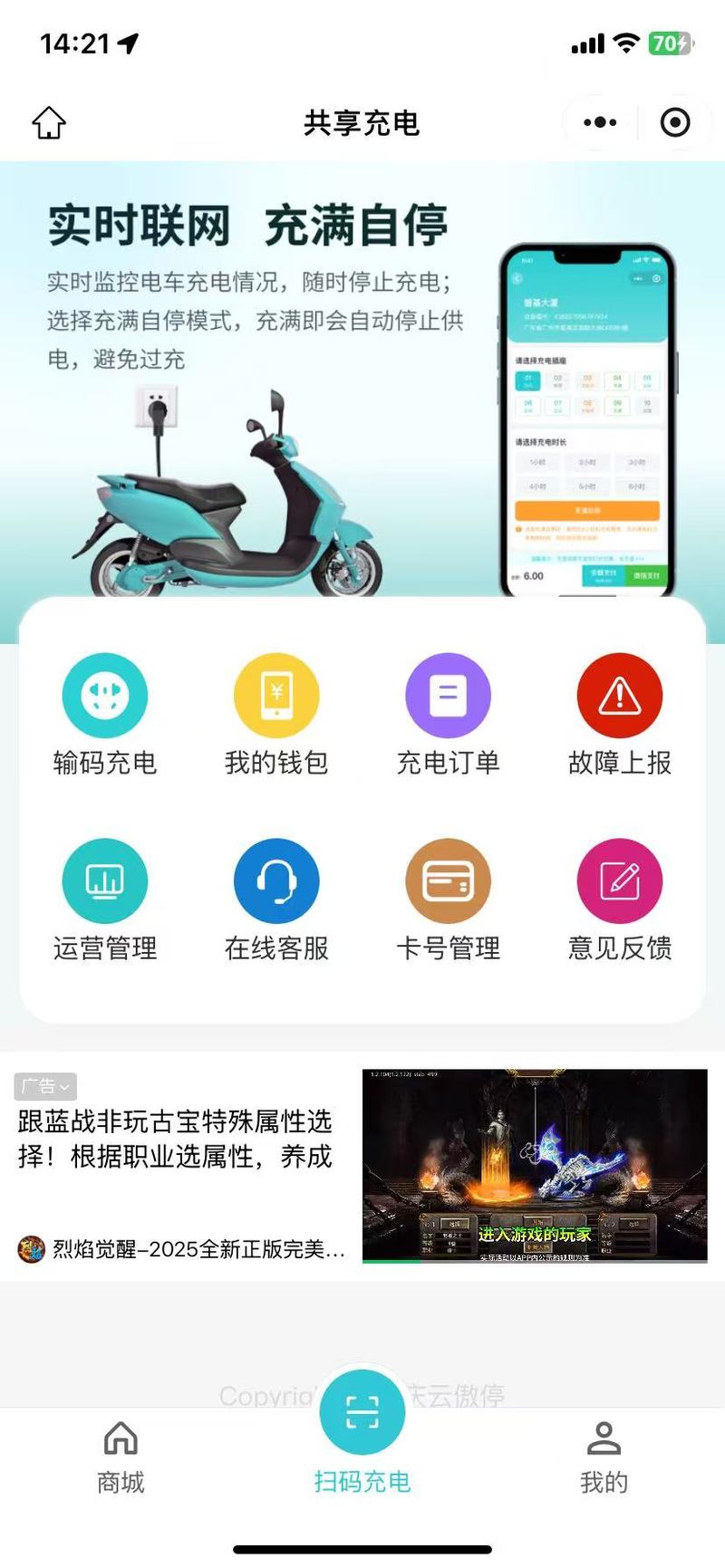Submit feedback via 意见反馈
The width and height of the screenshot is (725, 1568).
click(620, 900)
